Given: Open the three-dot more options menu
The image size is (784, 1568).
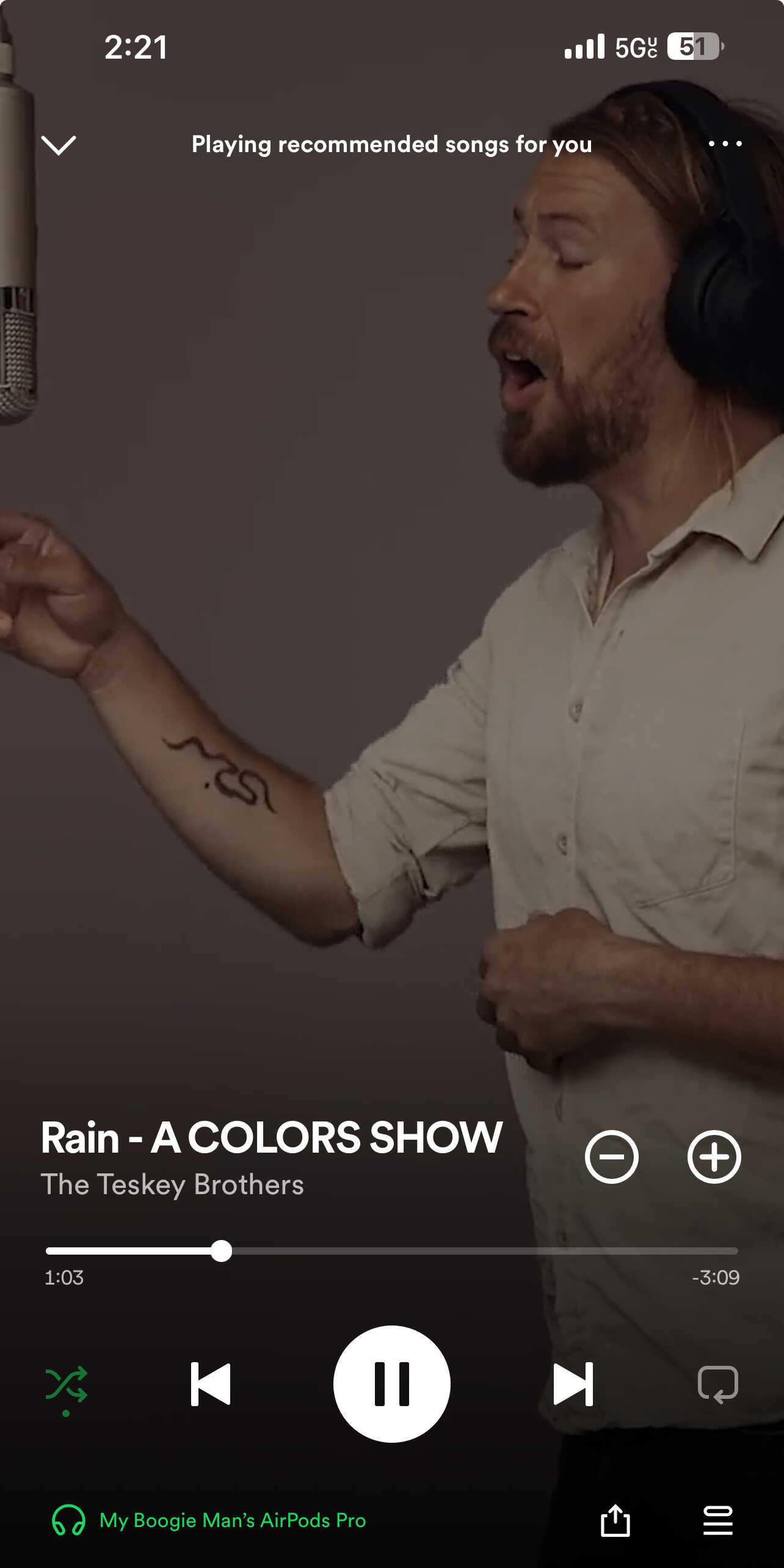Looking at the screenshot, I should pos(725,144).
